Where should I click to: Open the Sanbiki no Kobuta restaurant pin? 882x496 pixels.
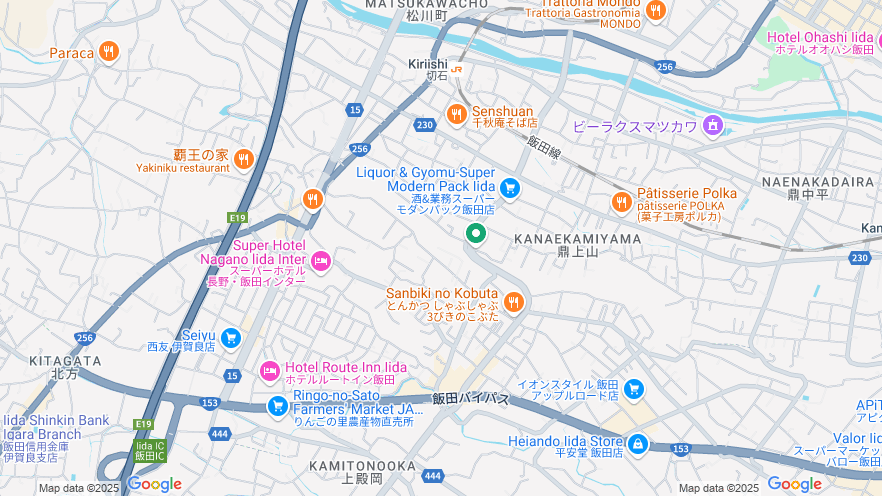tap(514, 301)
